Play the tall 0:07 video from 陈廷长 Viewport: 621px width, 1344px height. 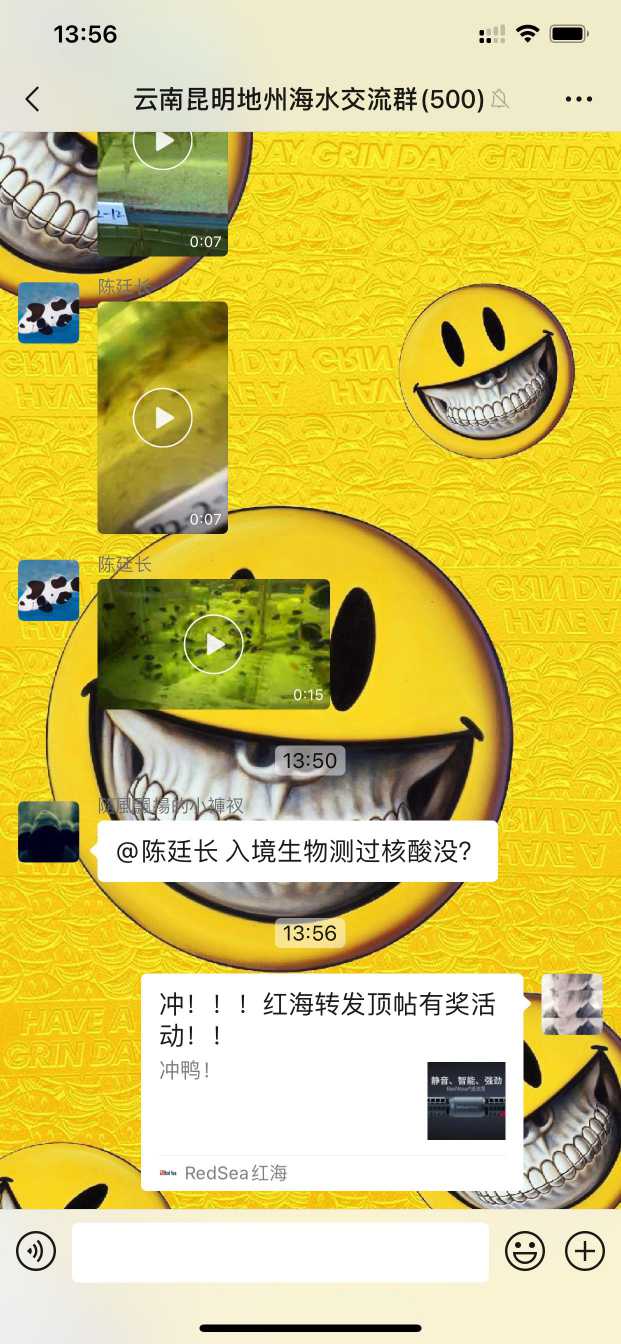click(162, 417)
